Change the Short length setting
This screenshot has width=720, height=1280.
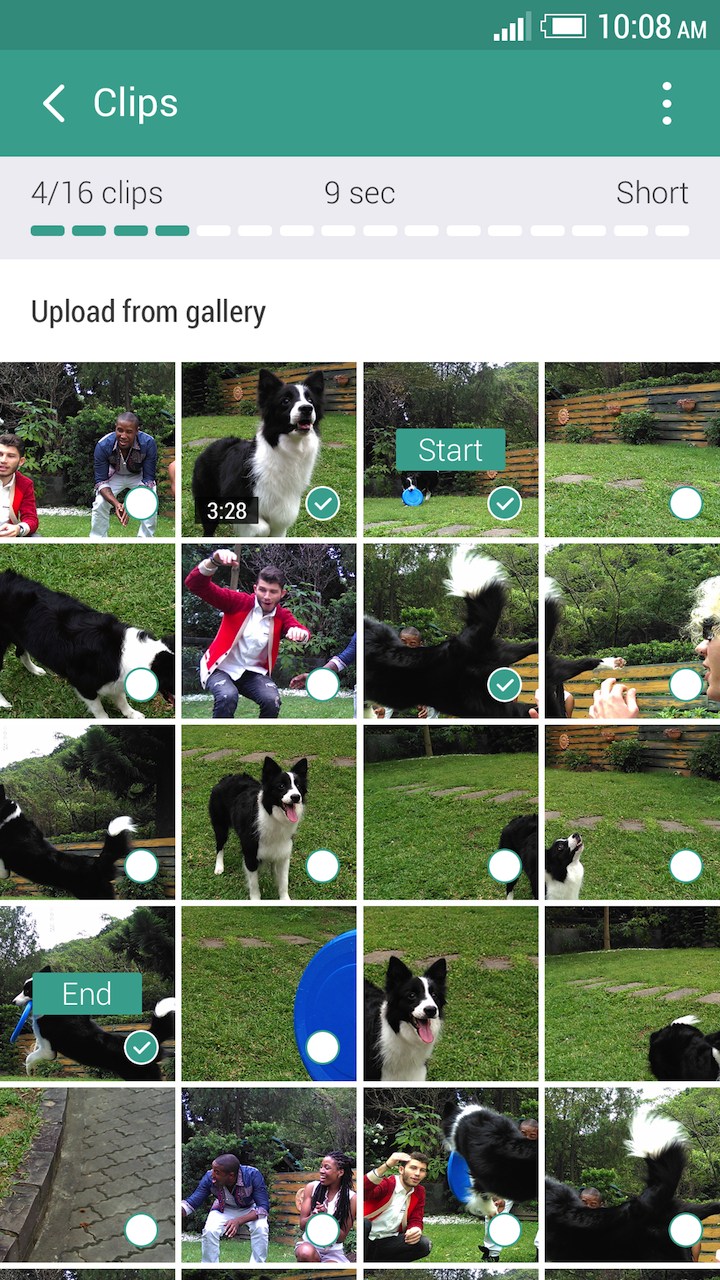point(652,193)
